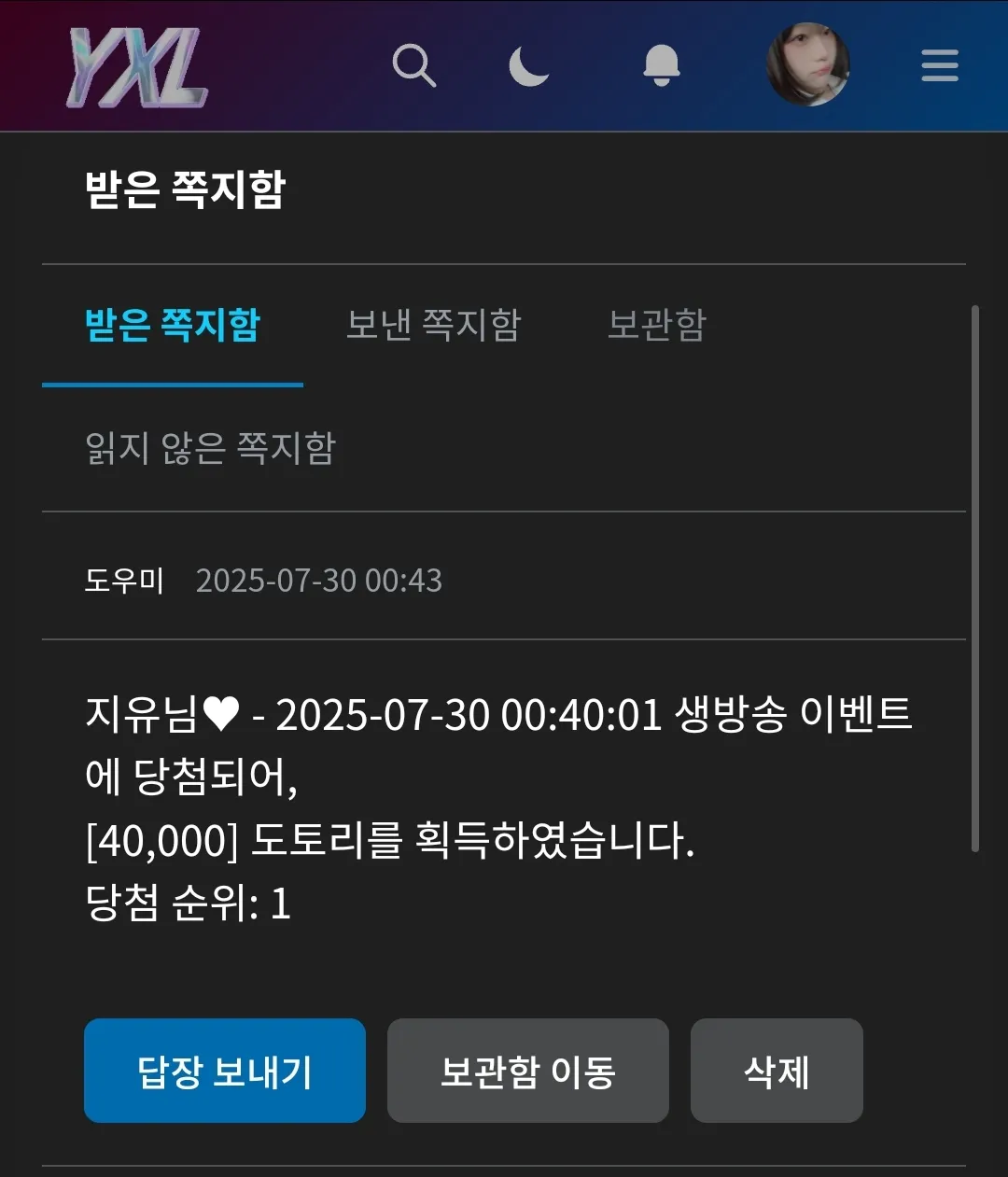Open the profile avatar menu
1008x1177 pixels.
tap(807, 64)
